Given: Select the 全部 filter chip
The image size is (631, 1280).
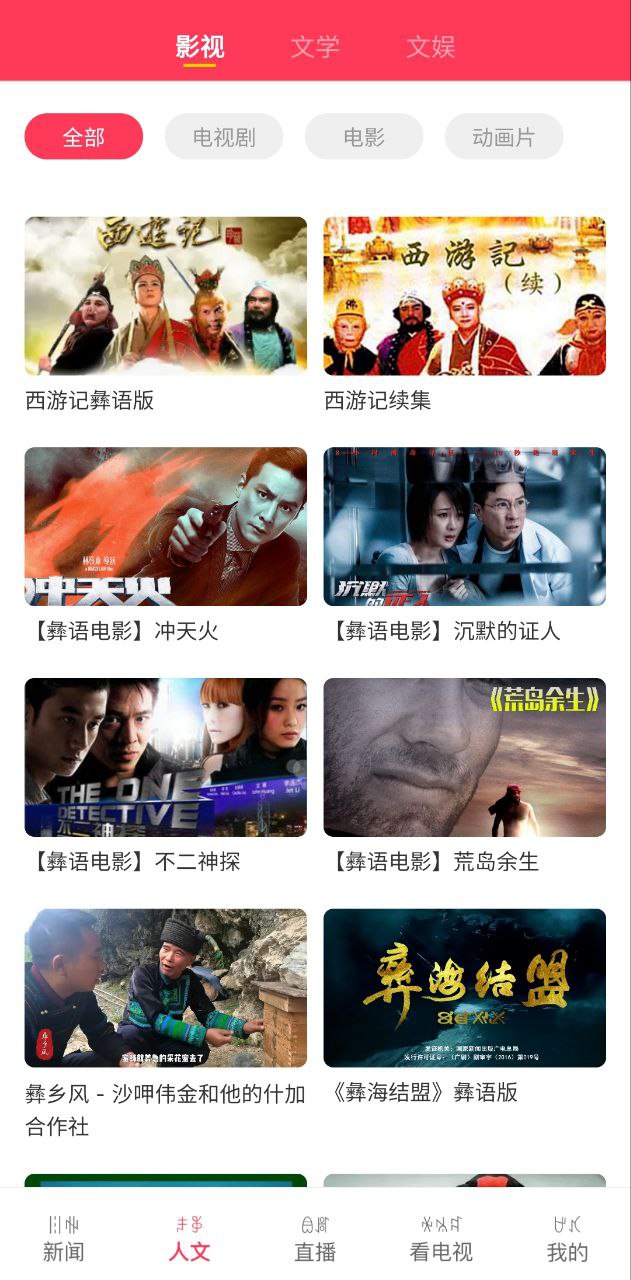Looking at the screenshot, I should [84, 137].
